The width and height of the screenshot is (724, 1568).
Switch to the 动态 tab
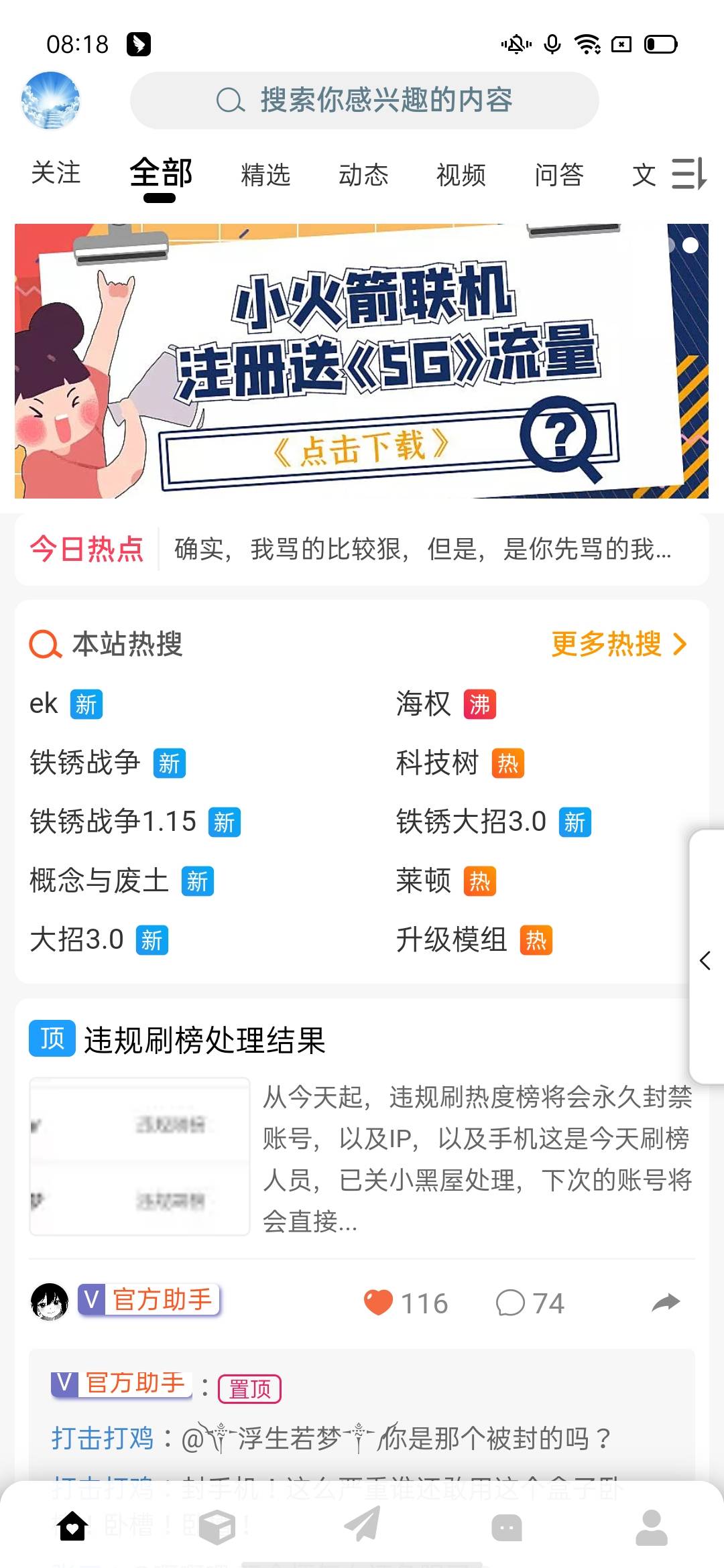point(363,175)
